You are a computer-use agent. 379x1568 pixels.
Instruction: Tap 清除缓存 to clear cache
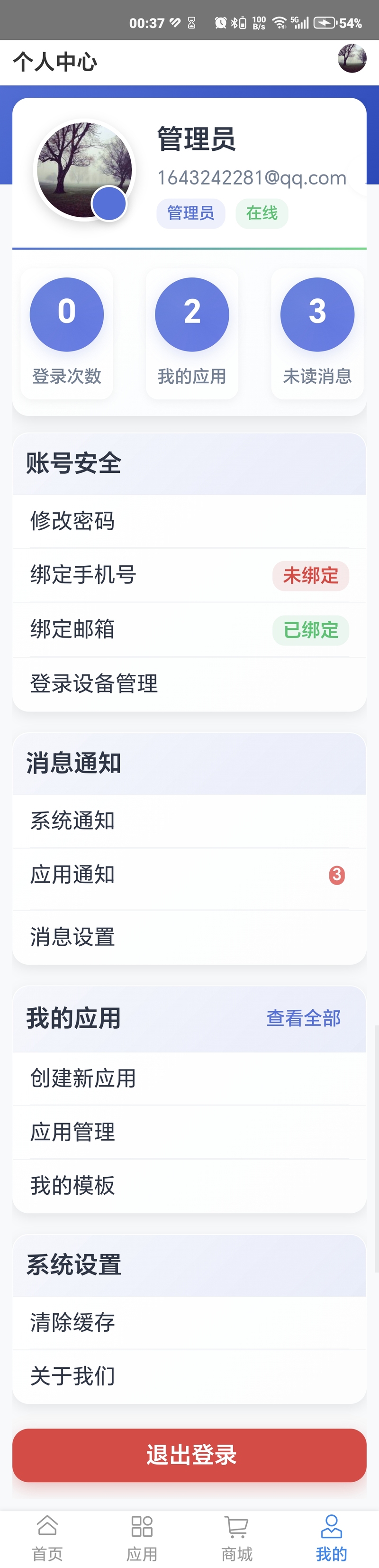coord(189,1323)
